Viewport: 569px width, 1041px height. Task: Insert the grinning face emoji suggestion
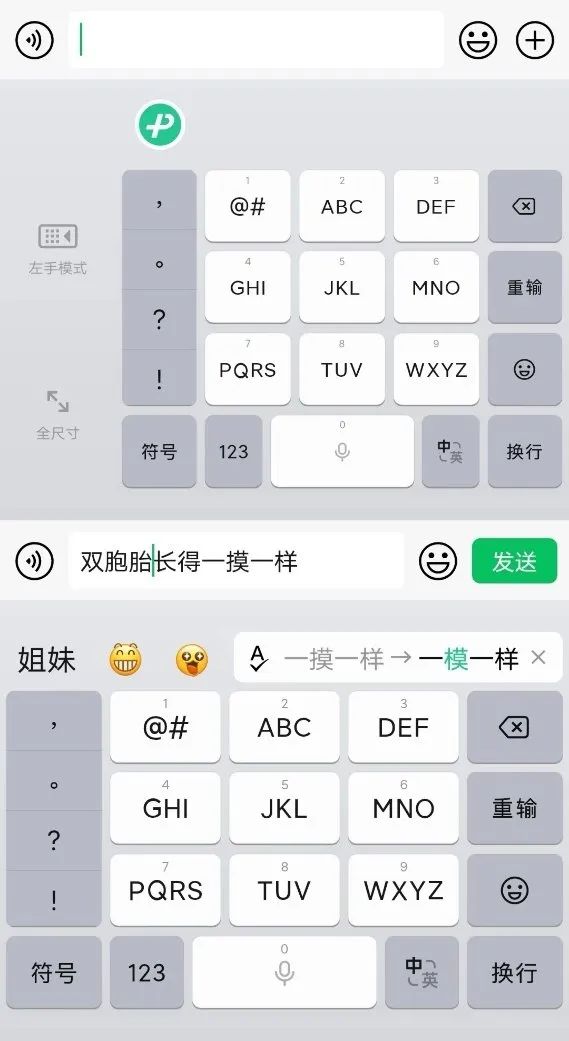click(x=125, y=660)
